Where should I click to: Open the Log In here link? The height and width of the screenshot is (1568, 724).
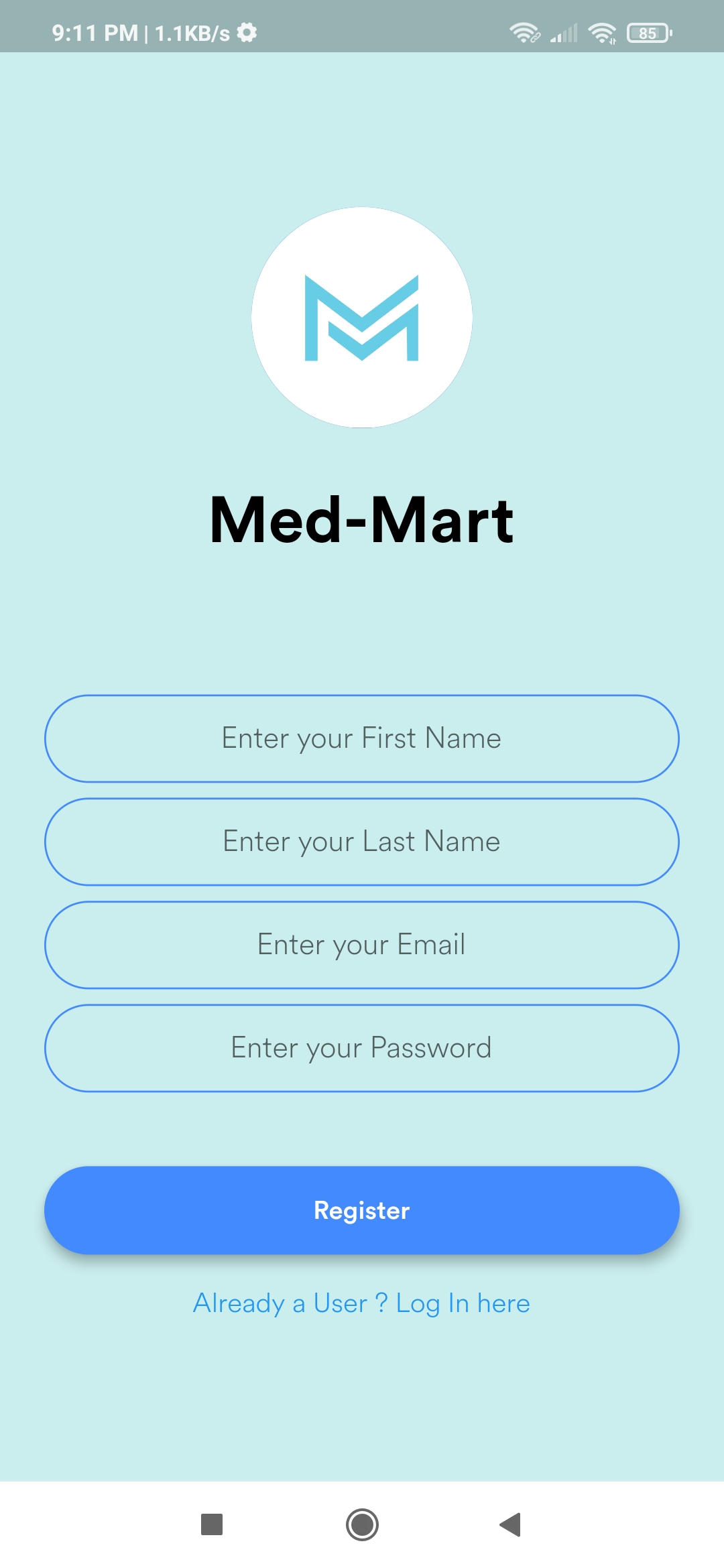tap(461, 1303)
